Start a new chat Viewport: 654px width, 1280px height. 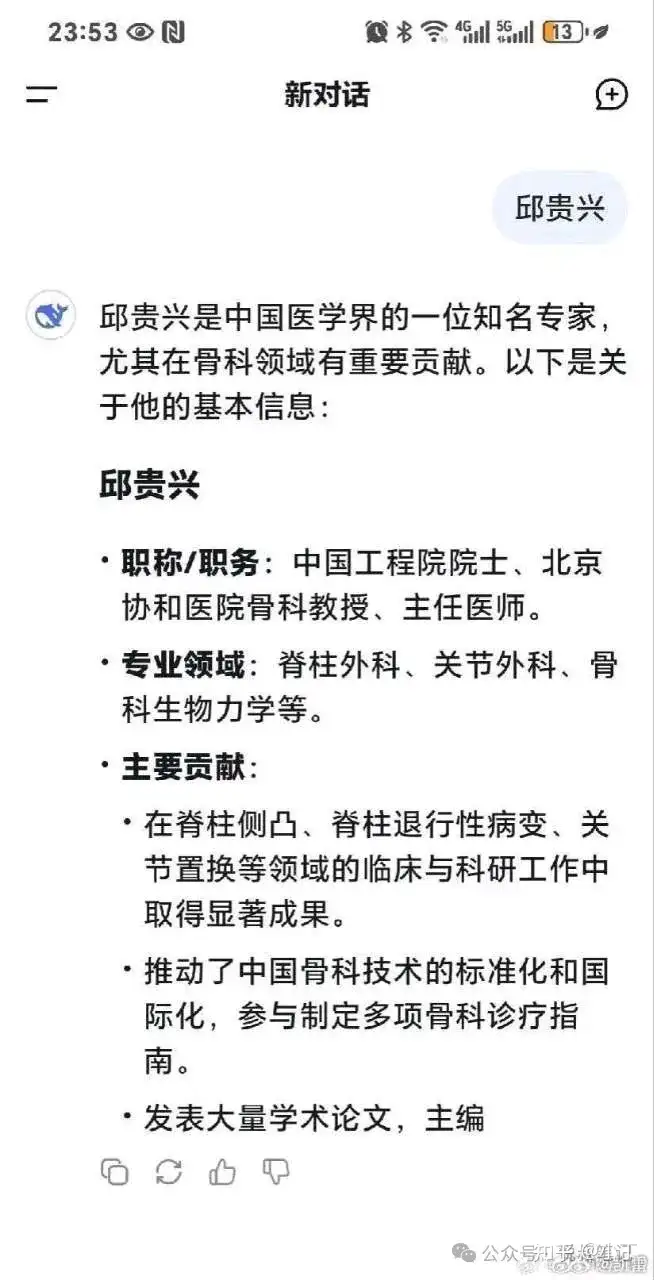click(x=611, y=95)
